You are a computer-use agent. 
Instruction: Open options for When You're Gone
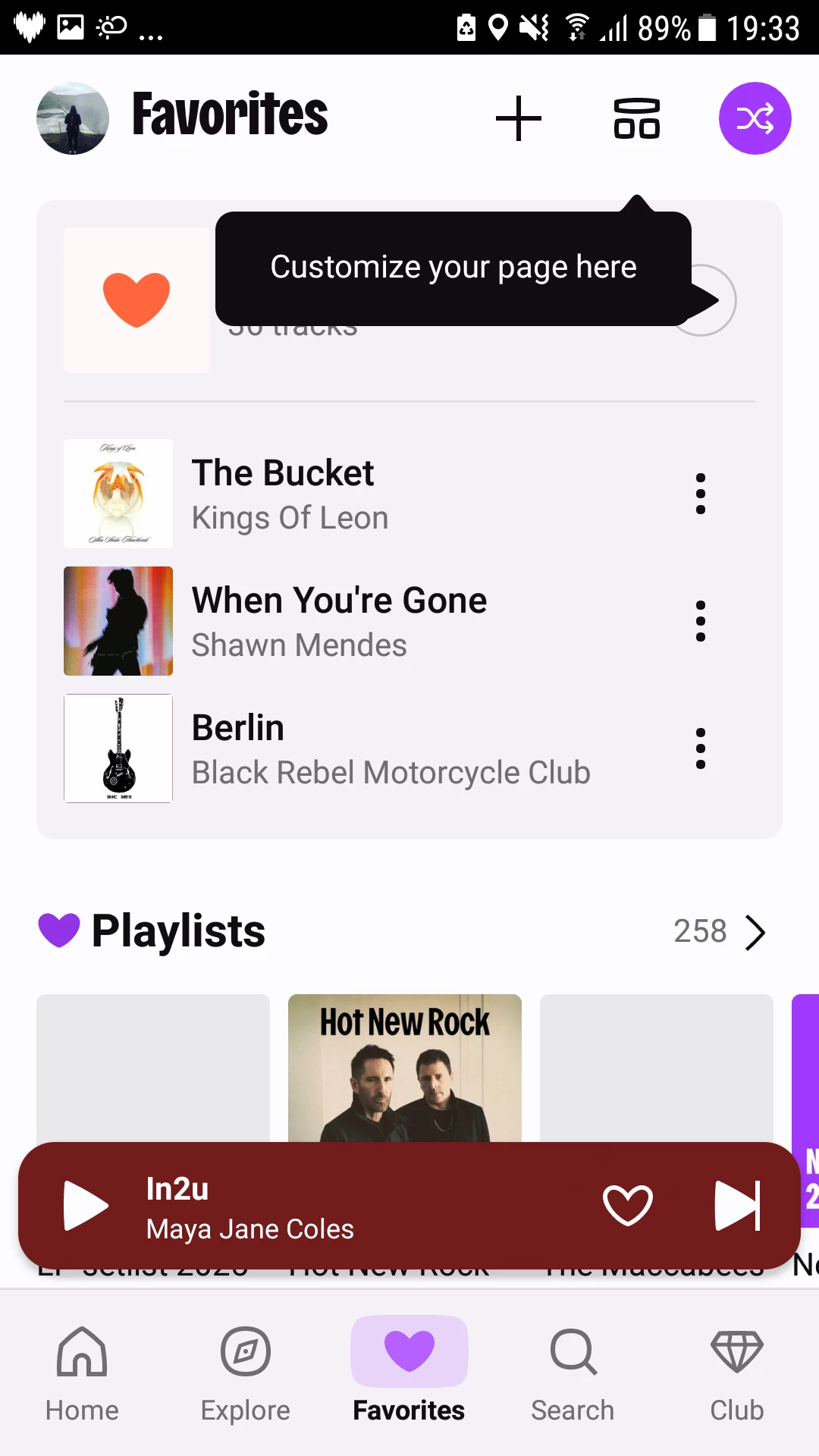point(701,621)
